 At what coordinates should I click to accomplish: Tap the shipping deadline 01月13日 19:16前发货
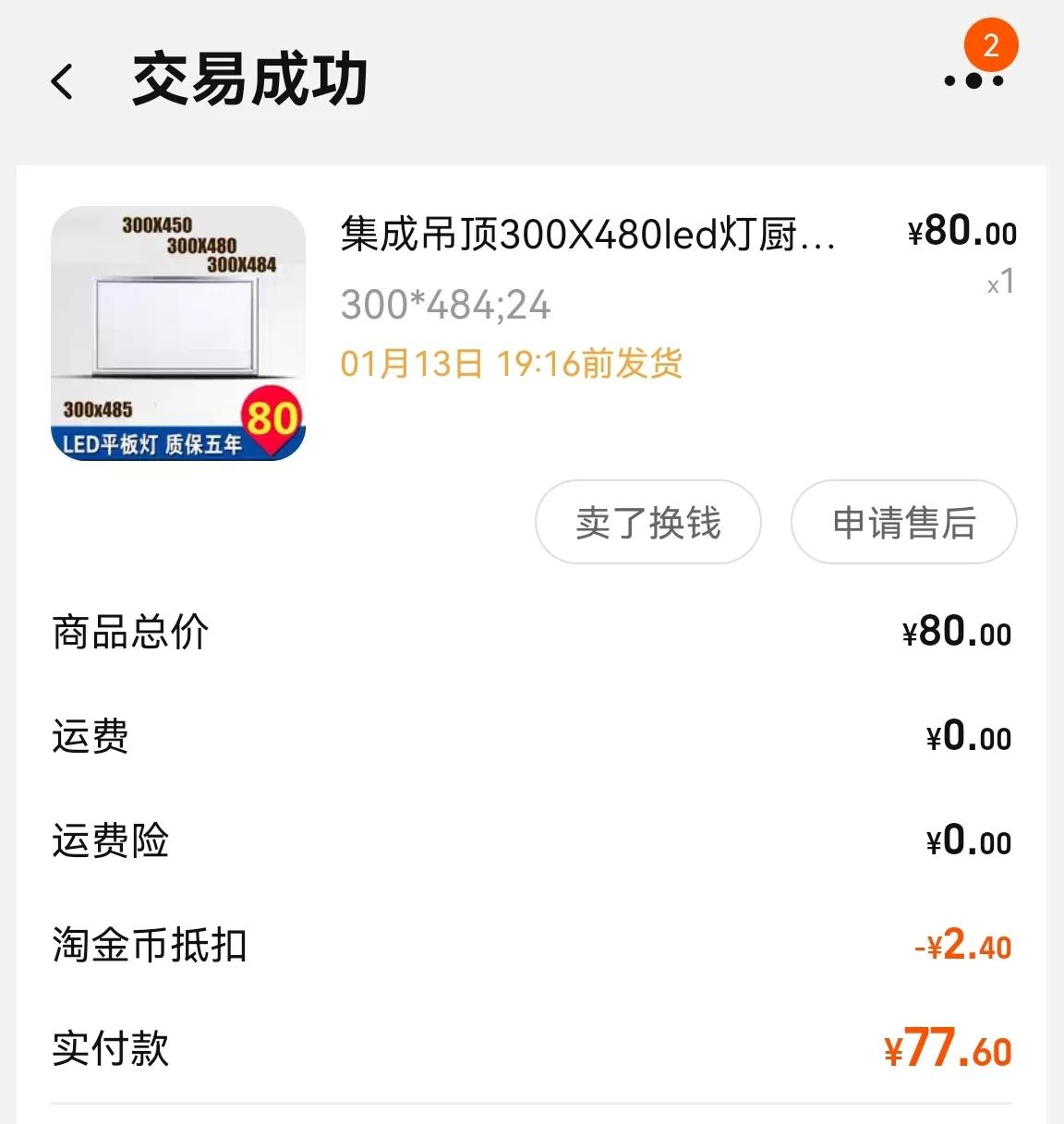(514, 364)
